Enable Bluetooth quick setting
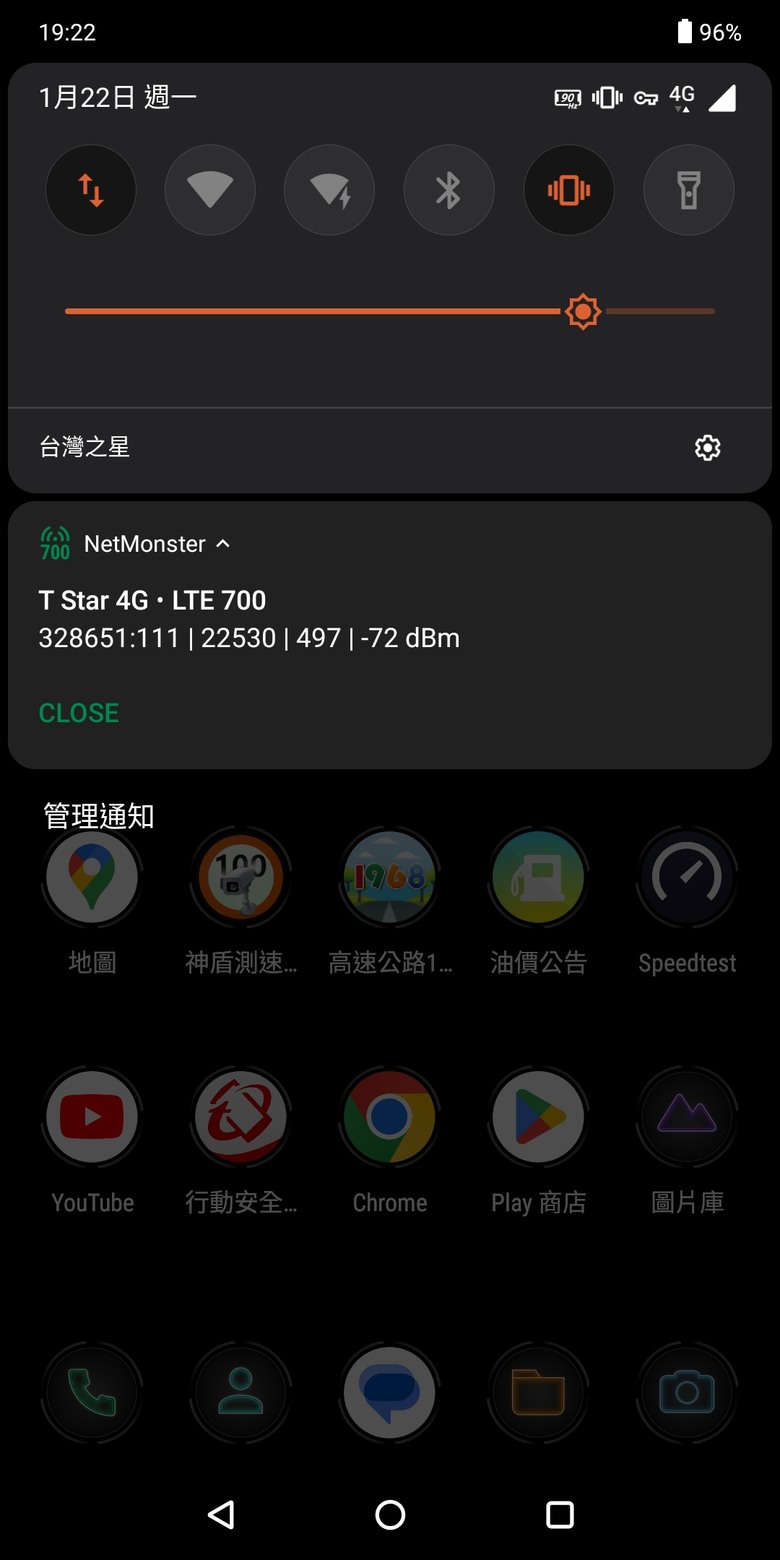 [x=449, y=190]
